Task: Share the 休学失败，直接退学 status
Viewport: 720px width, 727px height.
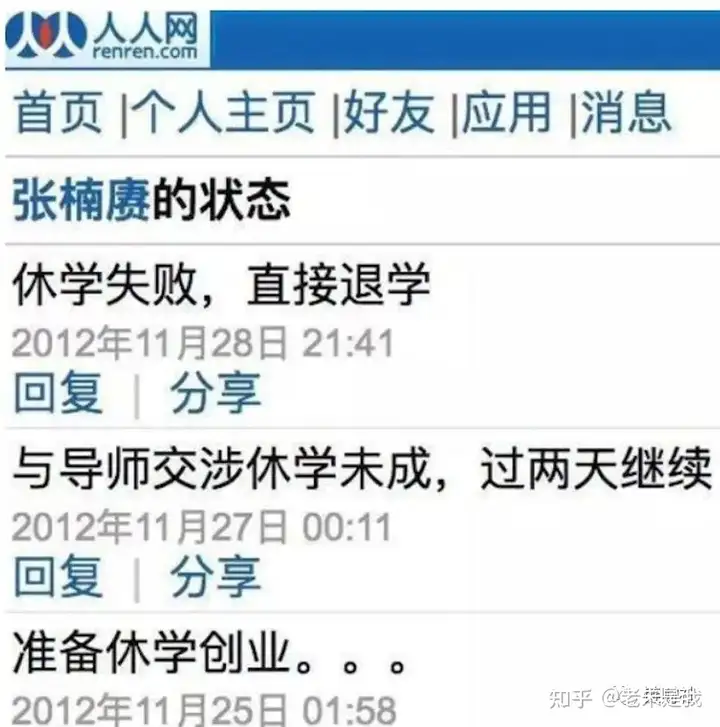Action: (x=215, y=392)
